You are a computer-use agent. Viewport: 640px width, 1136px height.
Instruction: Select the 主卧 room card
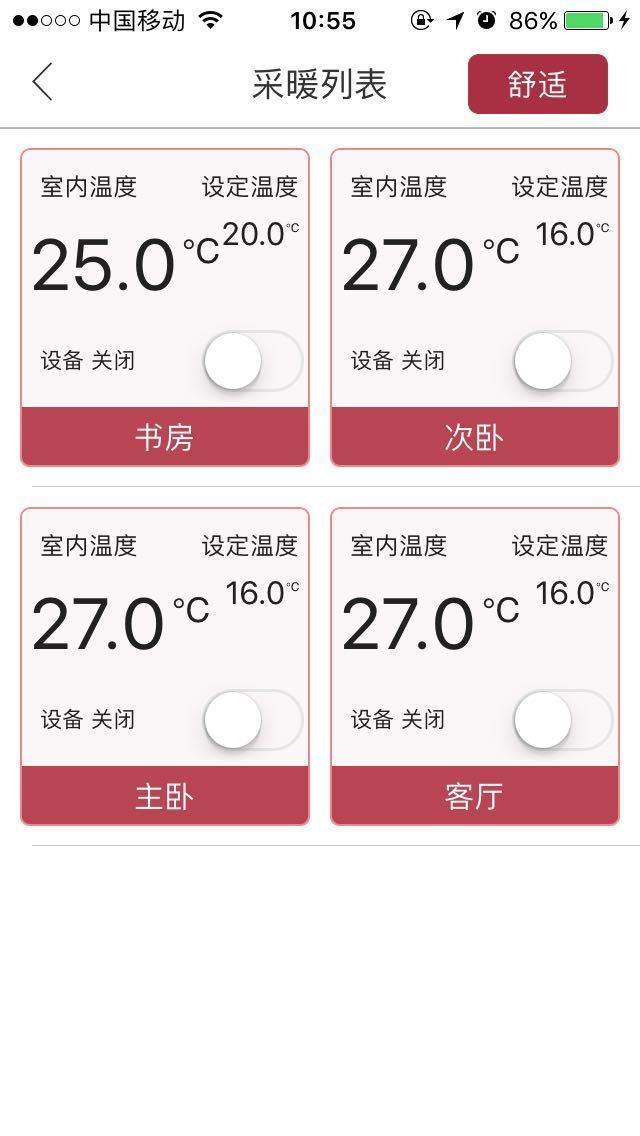[x=165, y=796]
